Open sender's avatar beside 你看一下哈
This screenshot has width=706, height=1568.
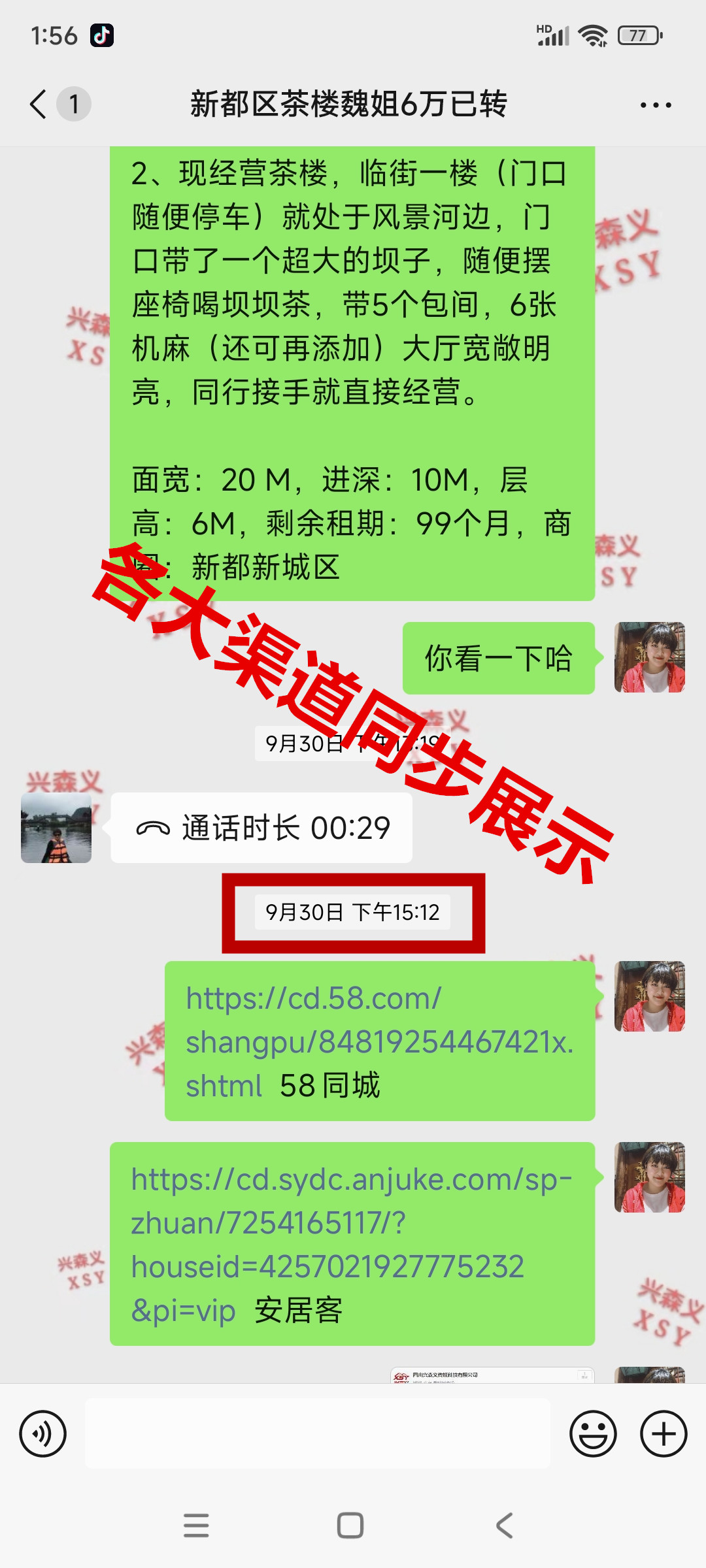coord(649,657)
